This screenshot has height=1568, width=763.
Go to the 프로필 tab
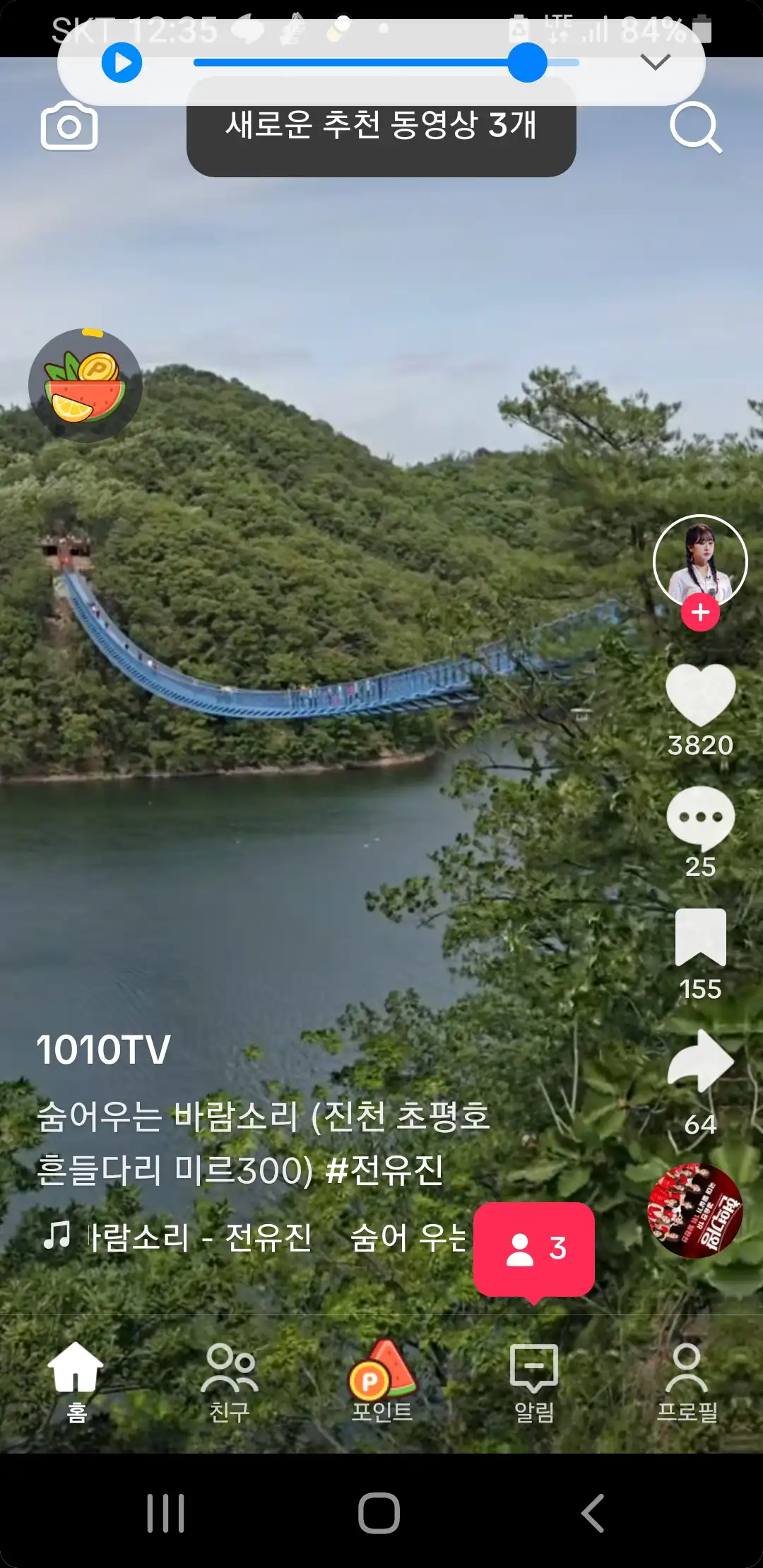(x=687, y=1384)
